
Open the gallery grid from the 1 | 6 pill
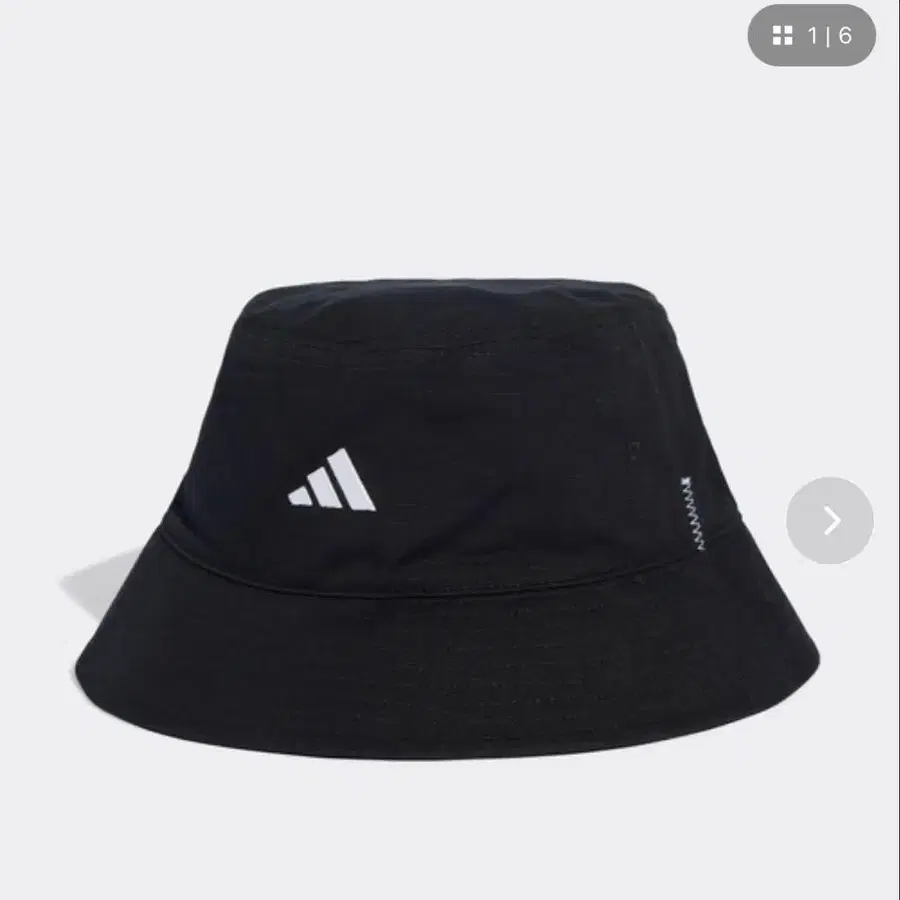point(812,36)
